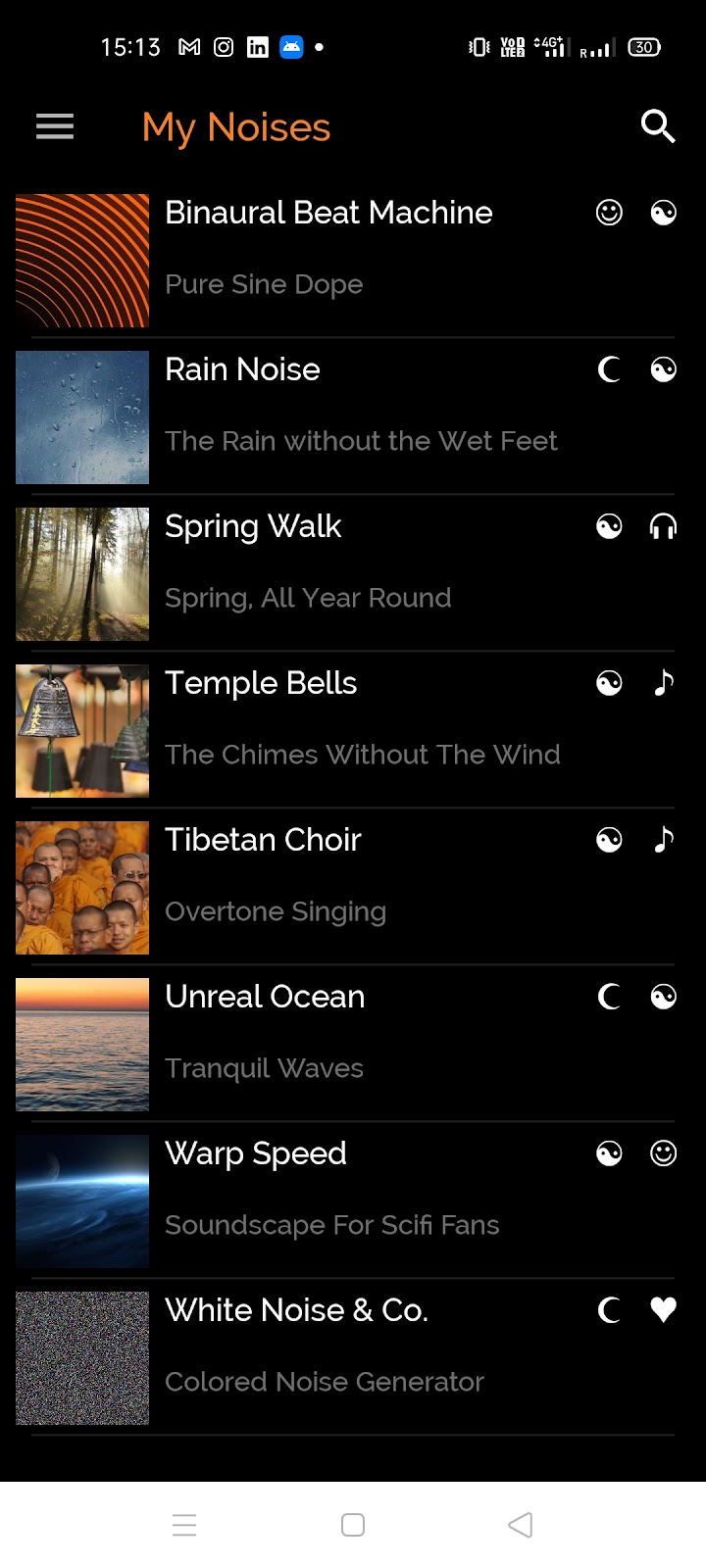Image resolution: width=706 pixels, height=1568 pixels.
Task: Open the search magnifier icon
Action: [657, 126]
